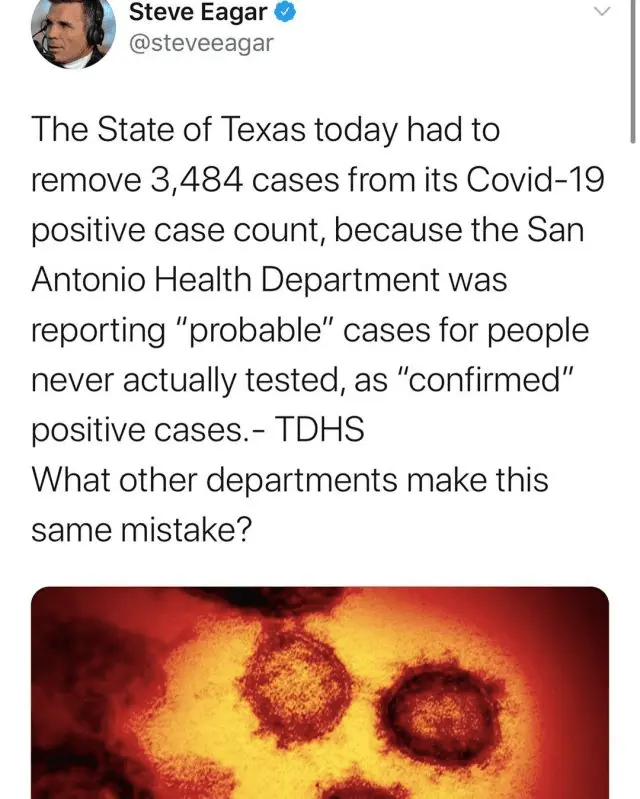Open the @steveeagar profile handle
This screenshot has height=799, width=640.
pos(201,46)
